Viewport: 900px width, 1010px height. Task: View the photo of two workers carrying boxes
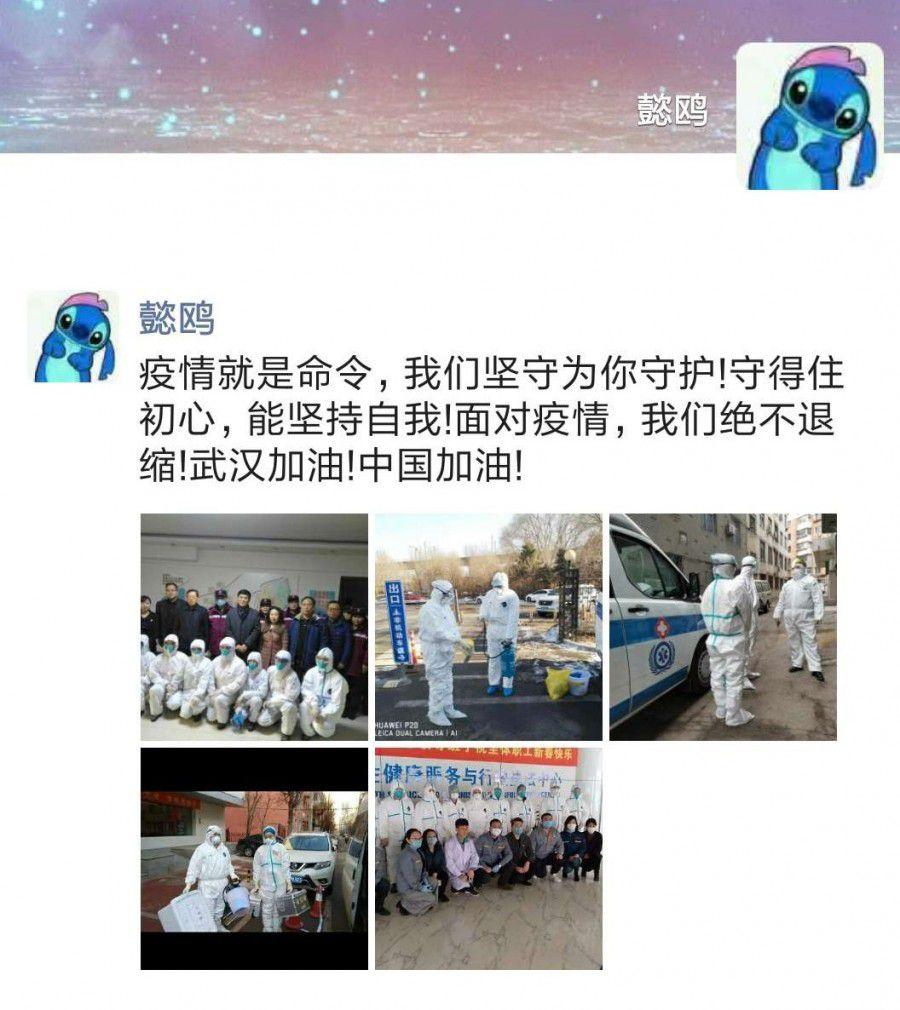point(254,860)
